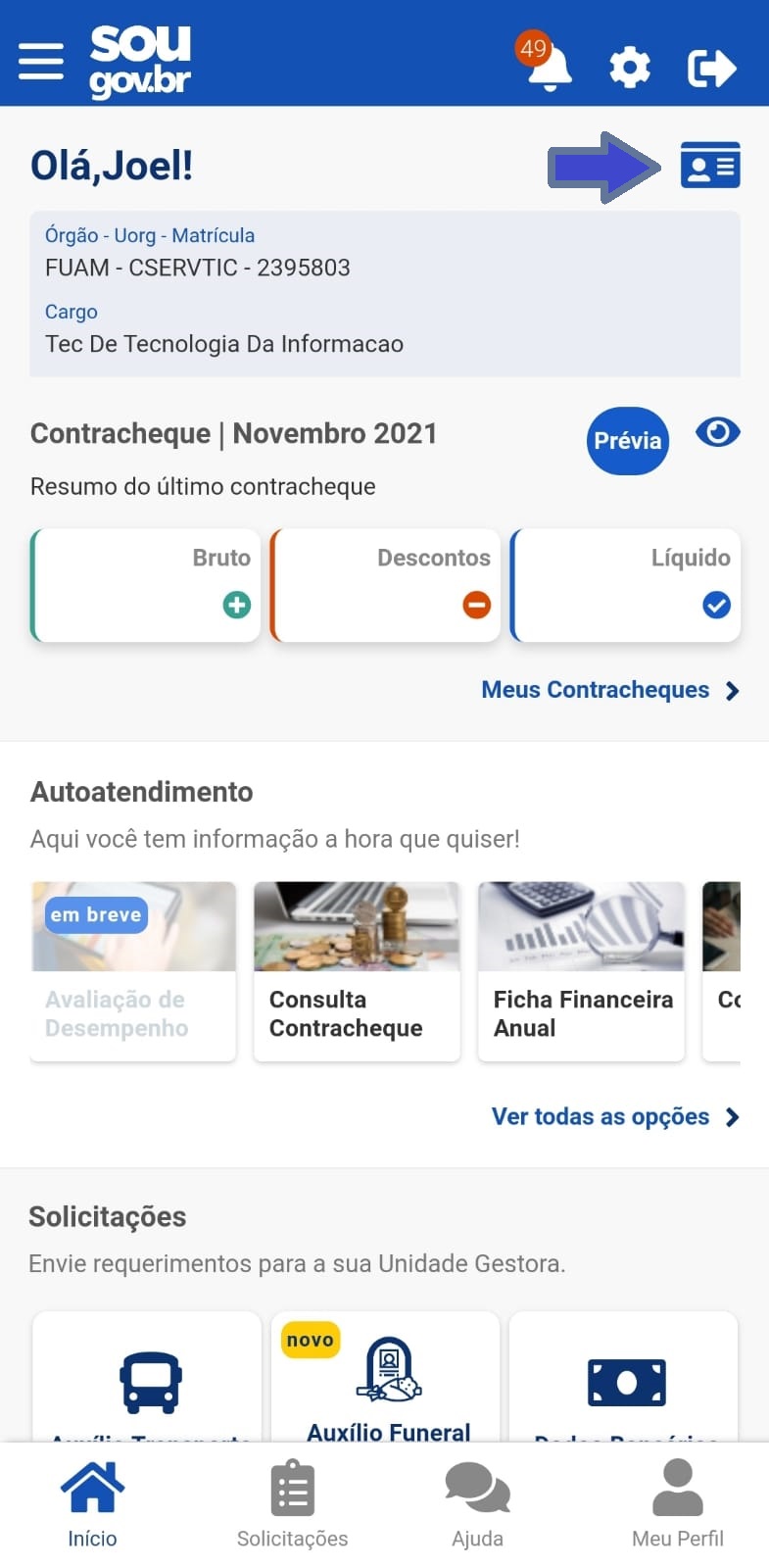769x1568 pixels.
Task: Open the hamburger drawer menu
Action: coord(41,62)
